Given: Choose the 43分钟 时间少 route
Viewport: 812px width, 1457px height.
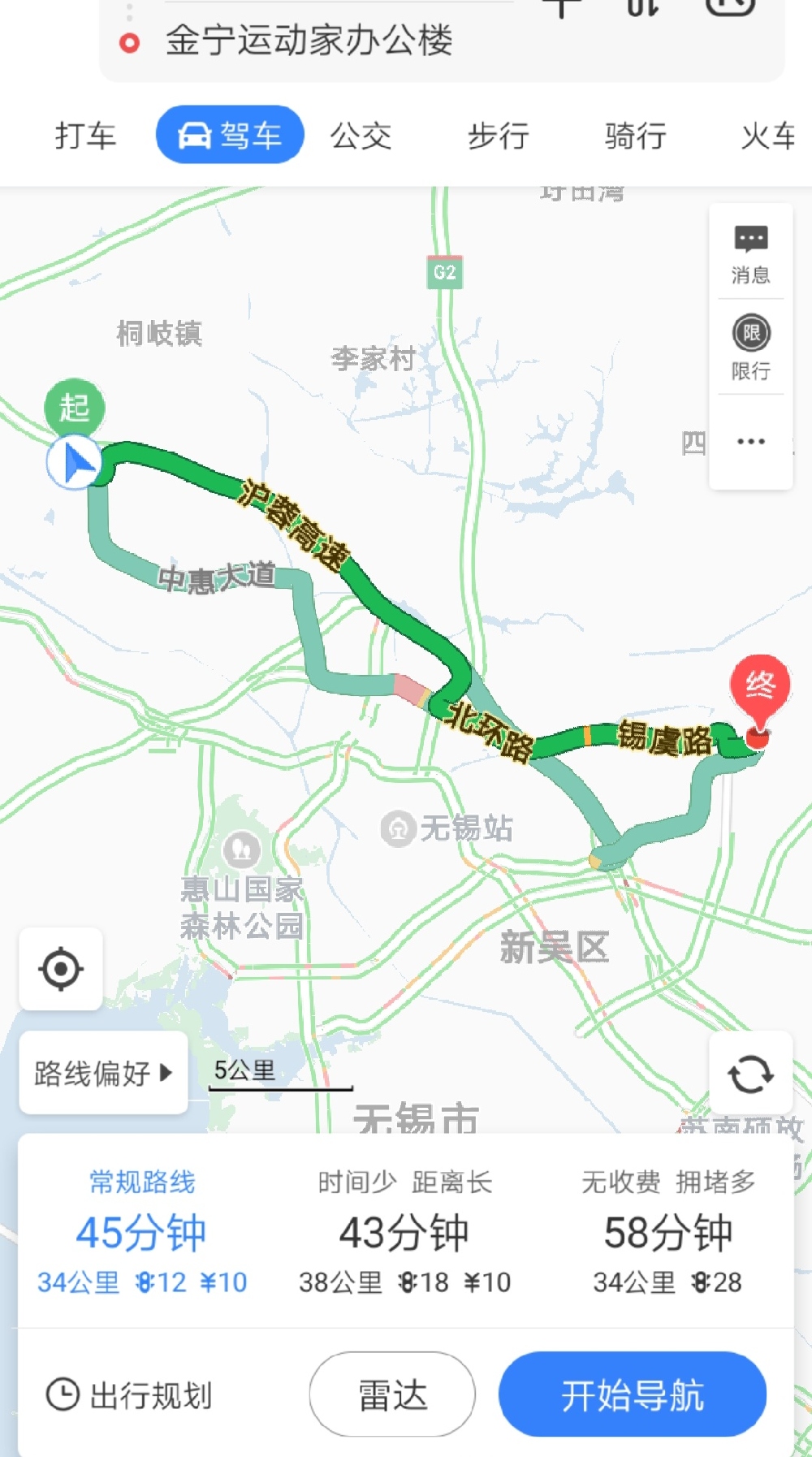Looking at the screenshot, I should (x=404, y=1233).
